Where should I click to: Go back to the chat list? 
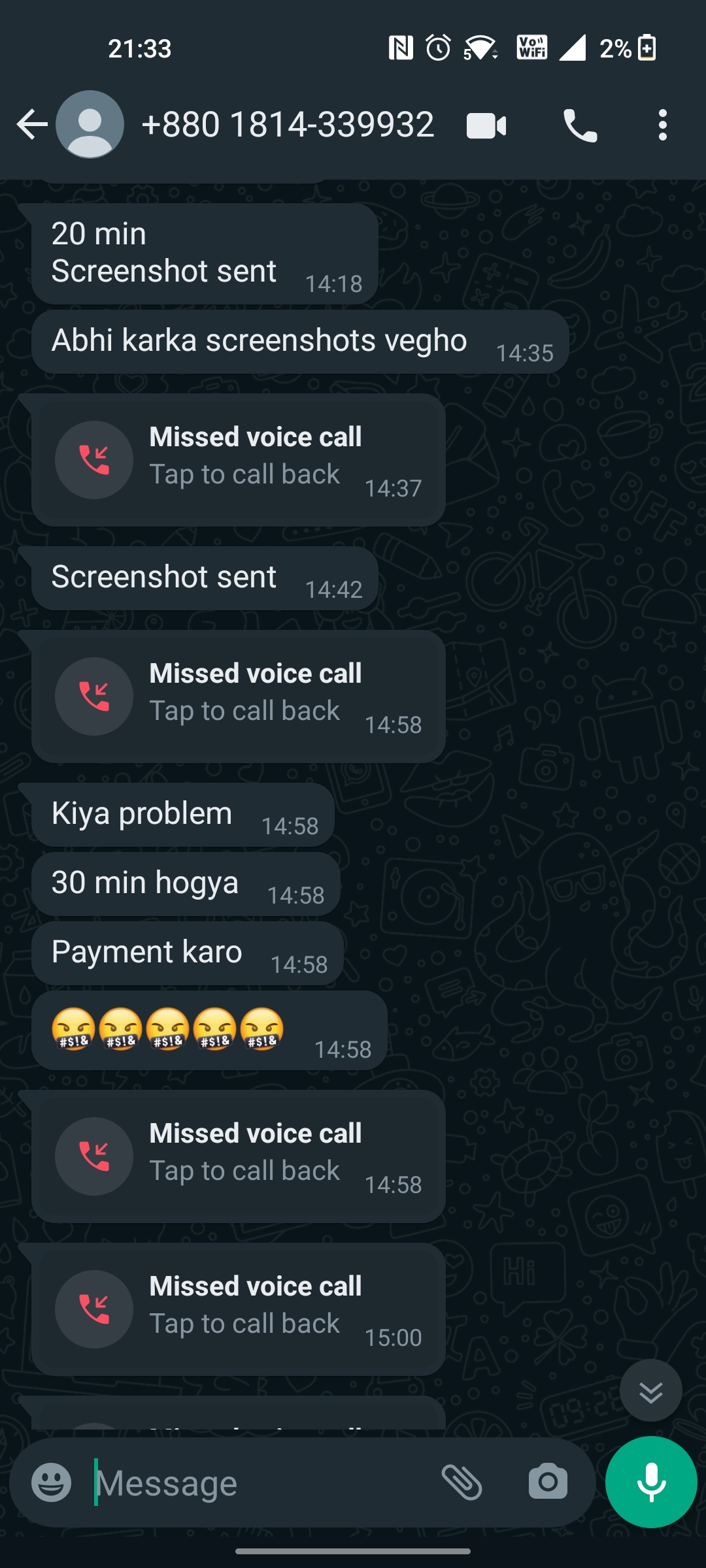(x=33, y=125)
